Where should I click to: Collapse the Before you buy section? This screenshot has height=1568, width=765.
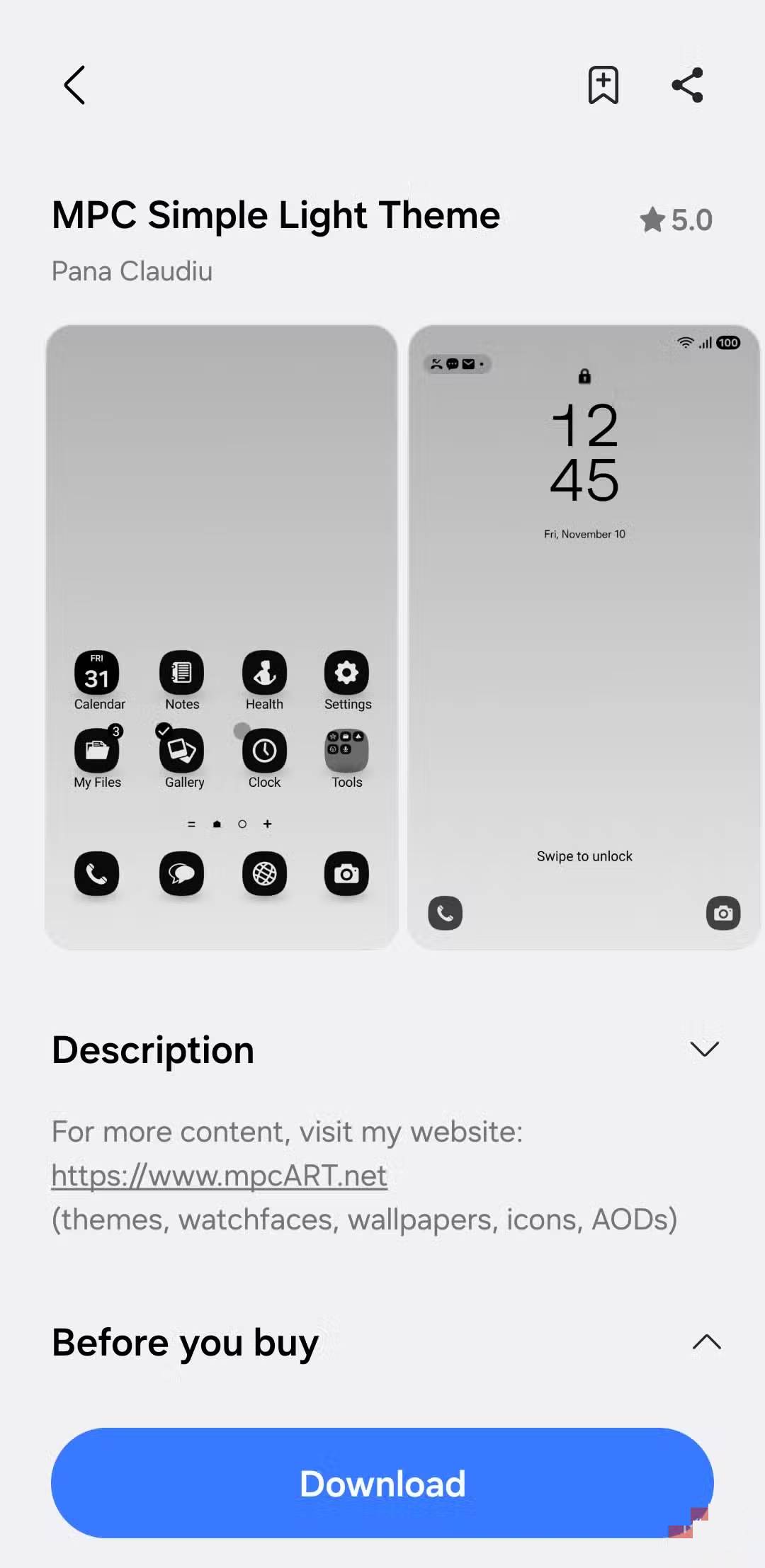tap(705, 1342)
